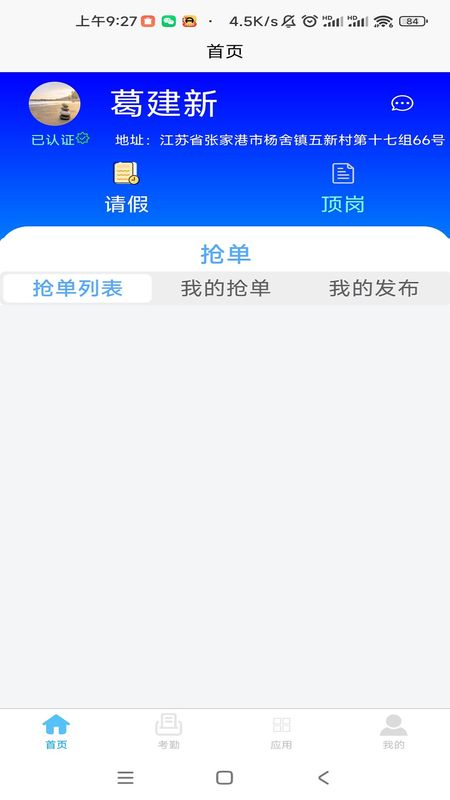Open the 考勤 attendance tab
This screenshot has height=800, width=450.
(x=168, y=732)
